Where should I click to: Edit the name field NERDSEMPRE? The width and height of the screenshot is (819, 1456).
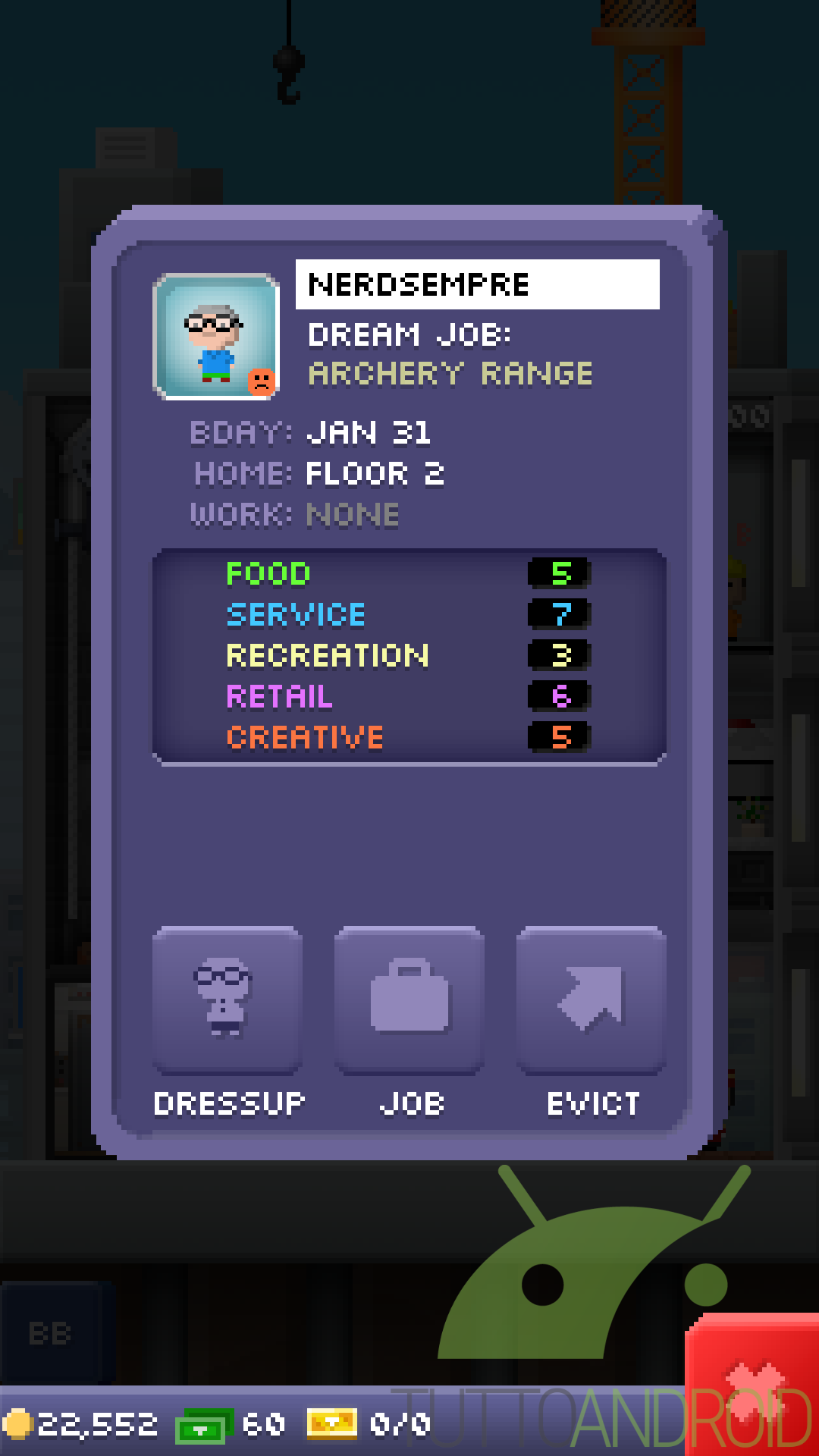point(477,284)
